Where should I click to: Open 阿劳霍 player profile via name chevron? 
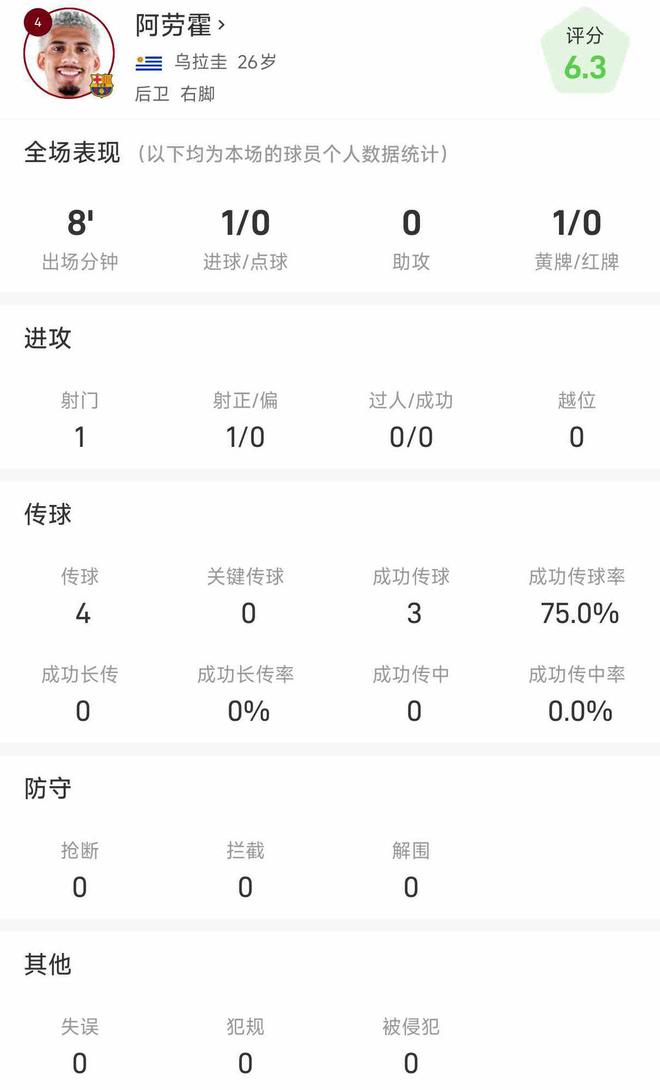[x=221, y=23]
